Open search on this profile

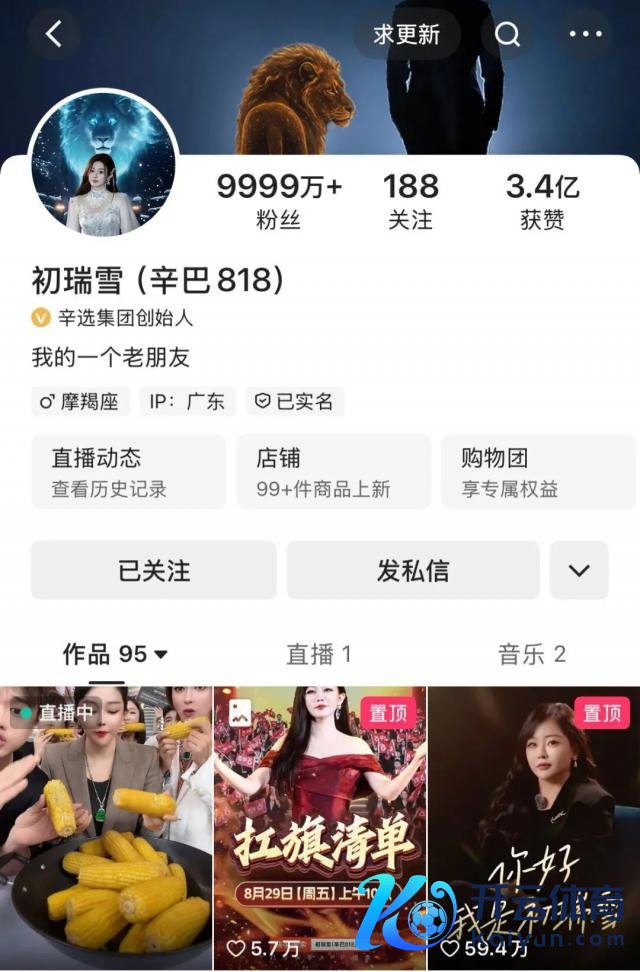(x=508, y=34)
